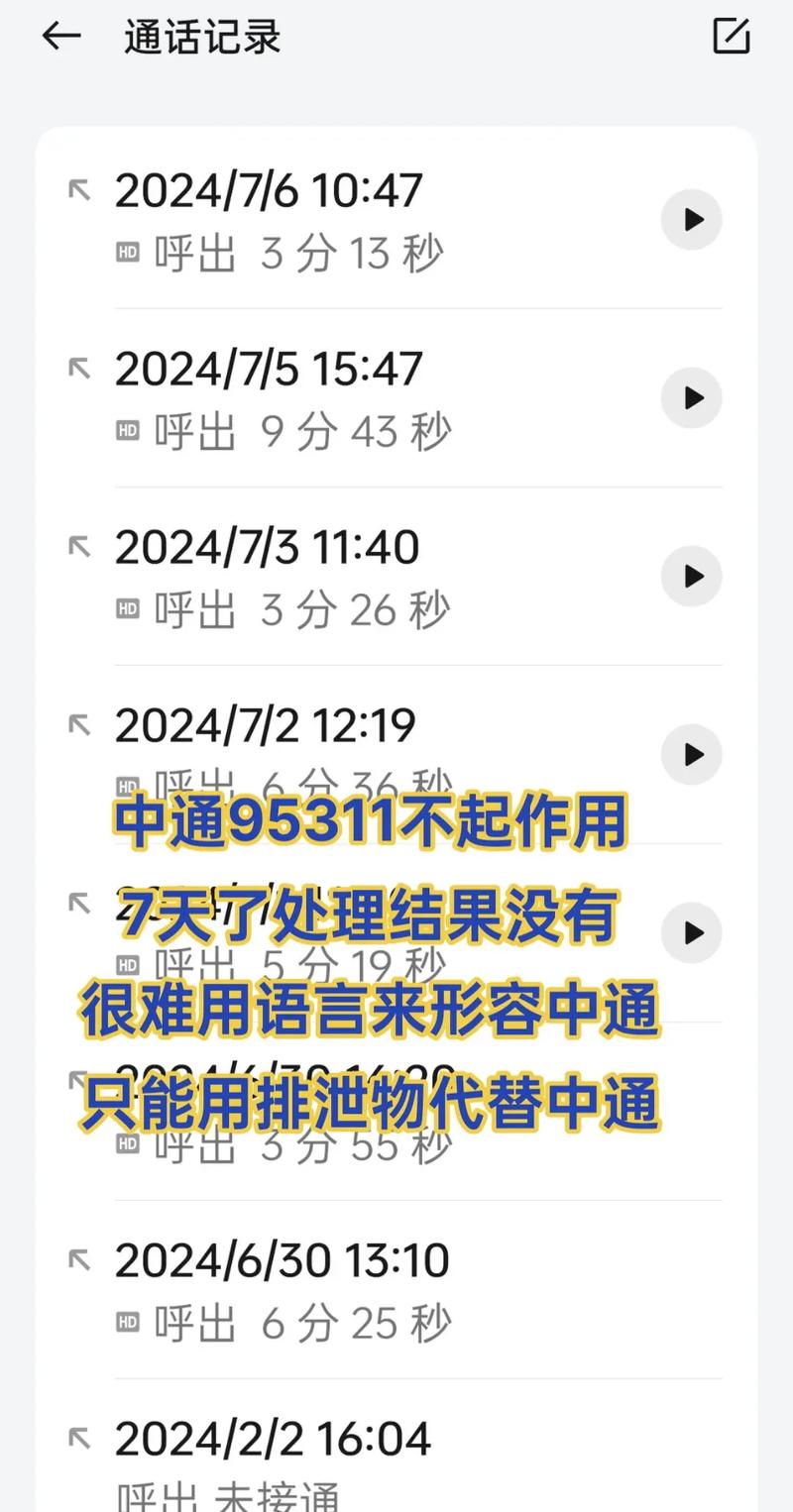Tap the HD icon beside 2024/6/30 13:10
Screen dimensions: 793x1512
click(125, 1322)
